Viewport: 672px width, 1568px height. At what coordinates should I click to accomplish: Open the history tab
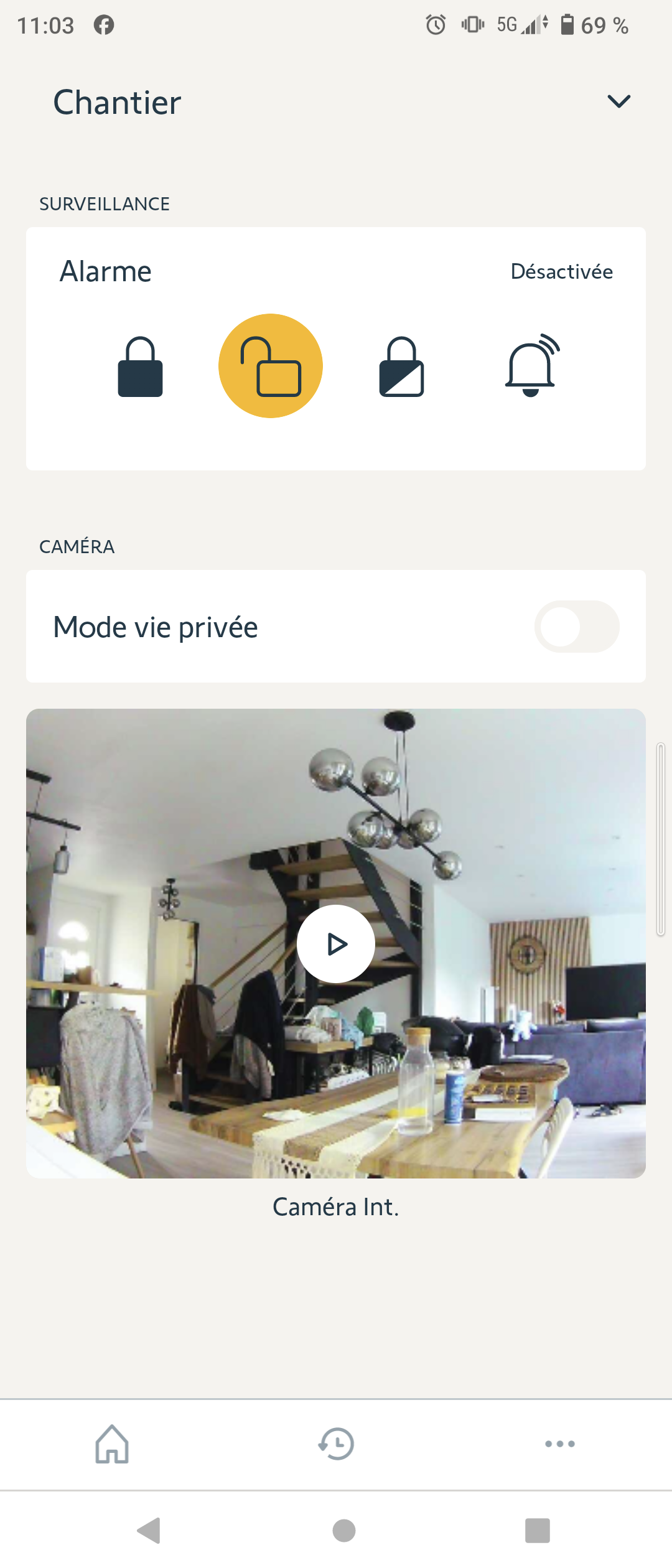click(x=336, y=1444)
